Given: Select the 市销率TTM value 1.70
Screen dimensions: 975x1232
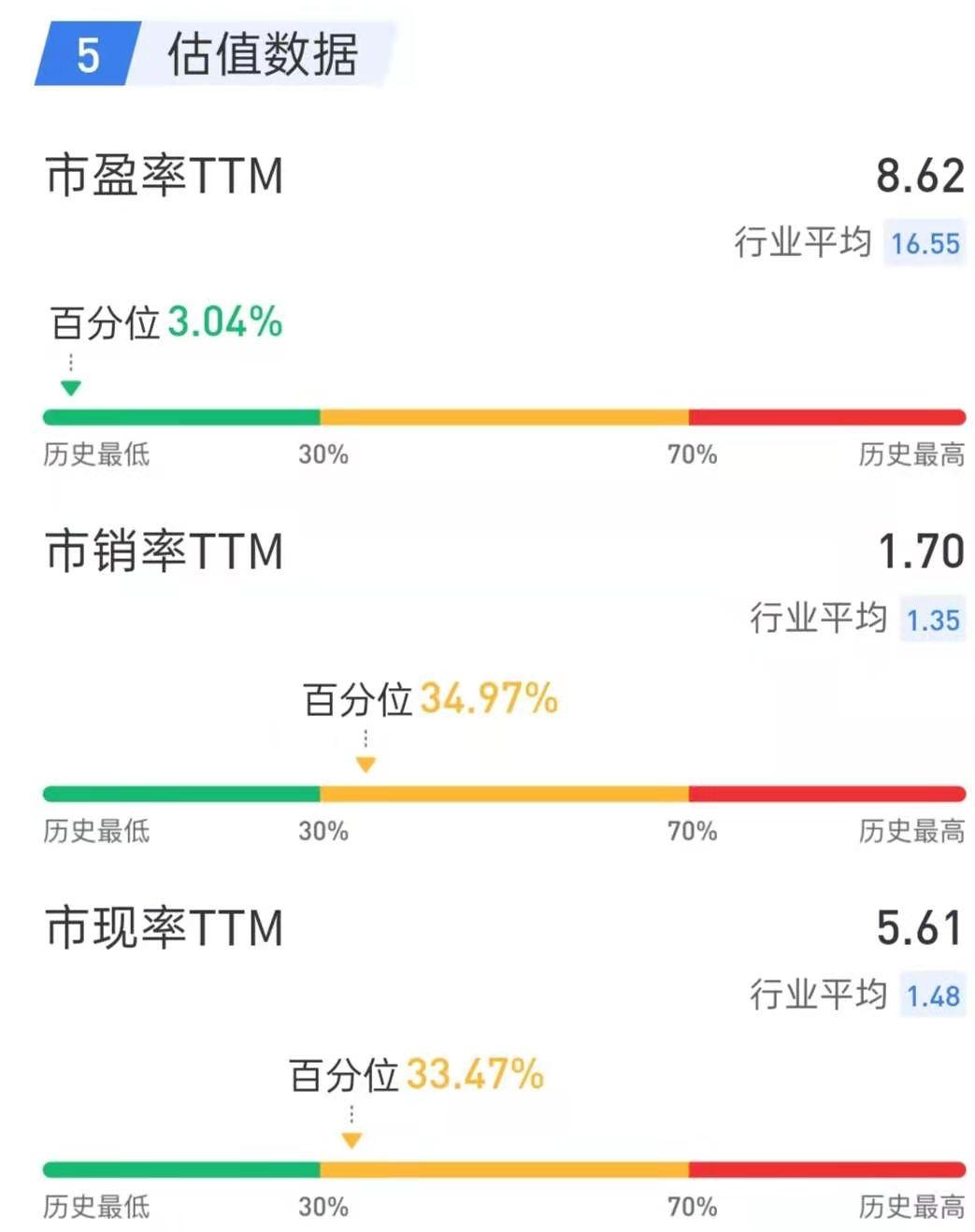Looking at the screenshot, I should 922,551.
